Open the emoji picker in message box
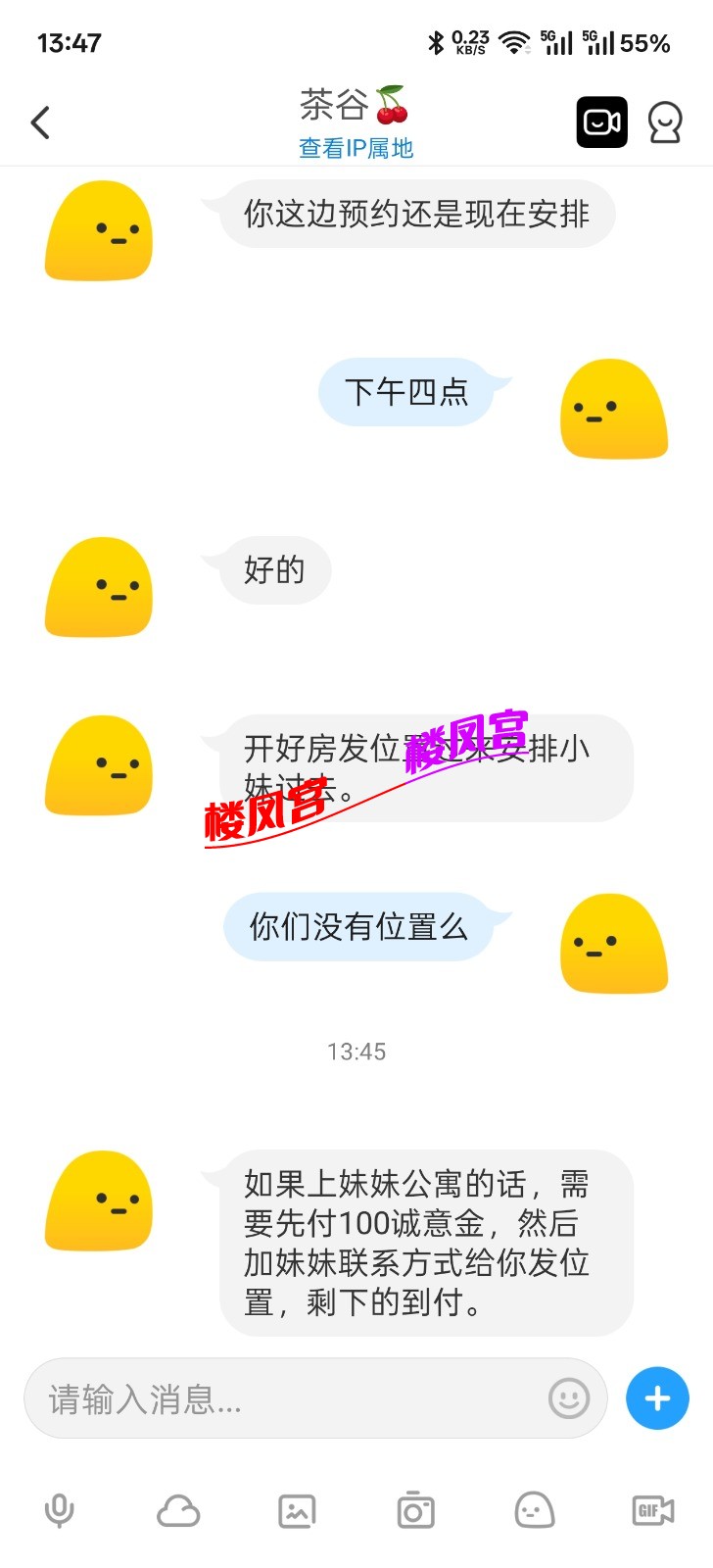 569,1398
